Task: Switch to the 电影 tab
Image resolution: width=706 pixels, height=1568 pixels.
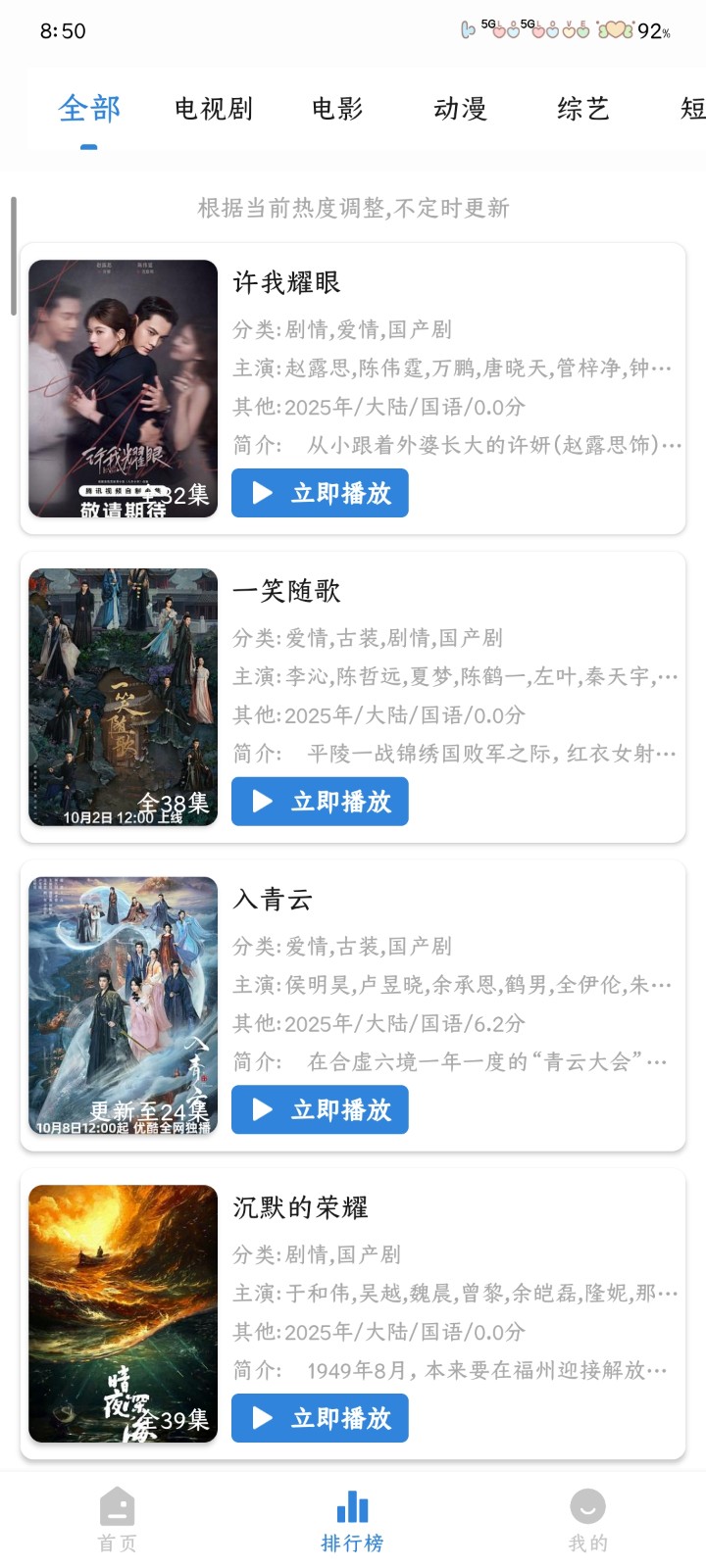Action: [337, 109]
